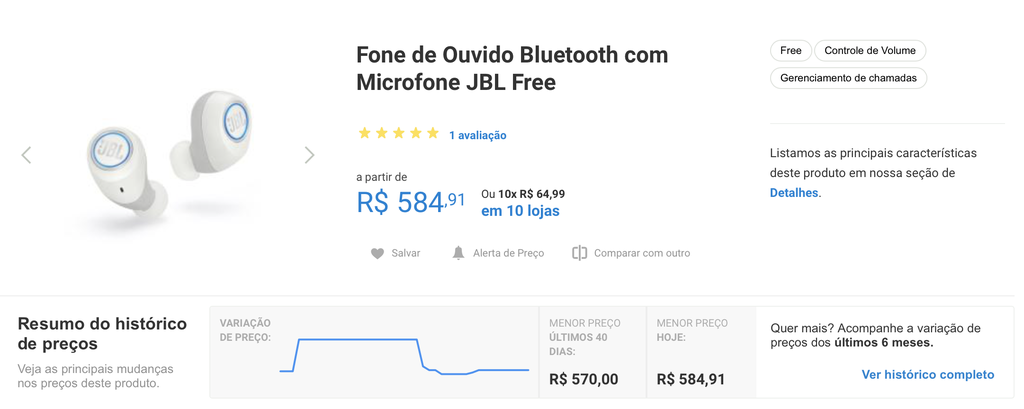Viewport: 1024px width, 409px height.
Task: Set an Alerta de Preço
Action: pos(498,253)
